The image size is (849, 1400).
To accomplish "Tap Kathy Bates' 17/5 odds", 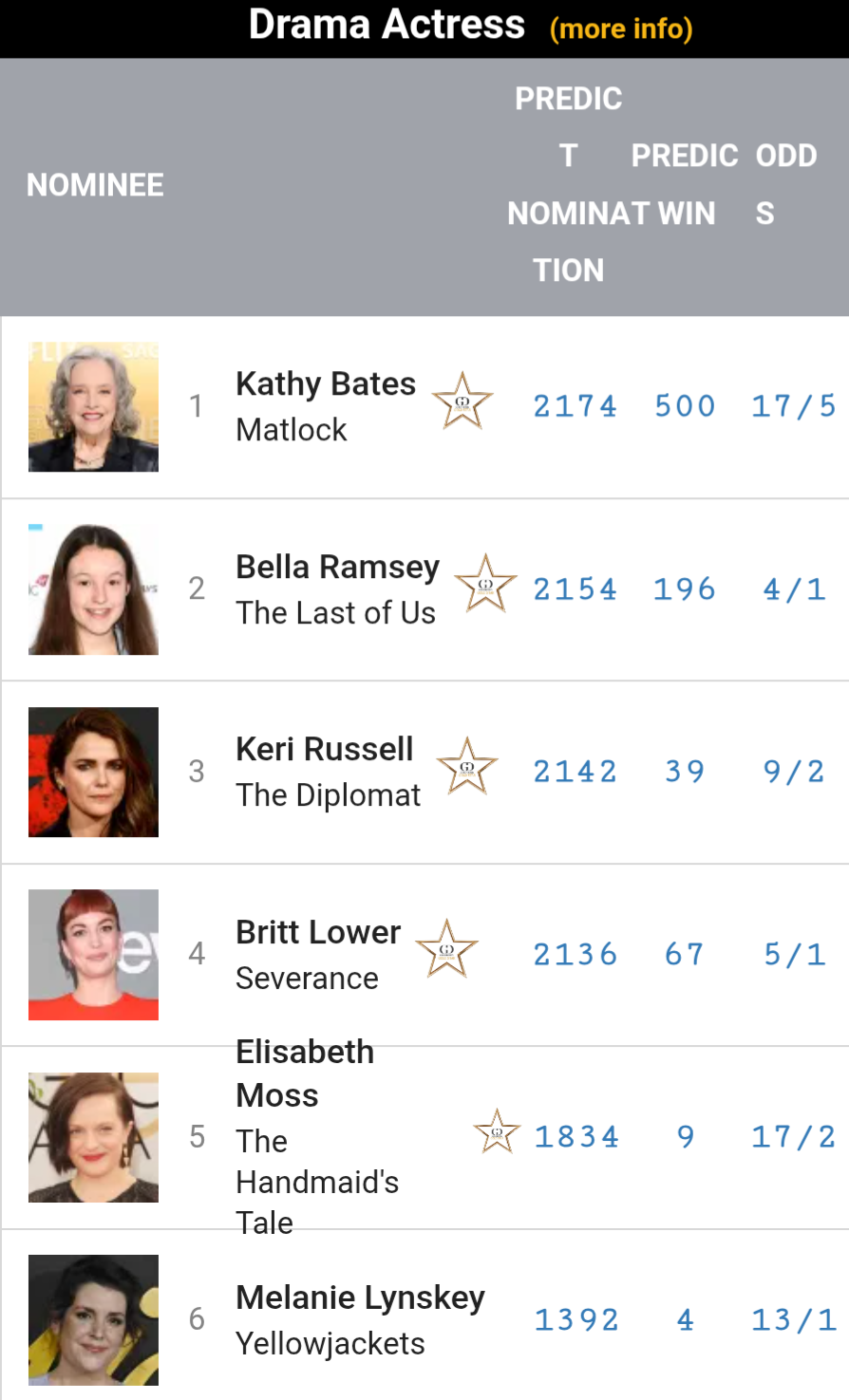I will [x=794, y=406].
